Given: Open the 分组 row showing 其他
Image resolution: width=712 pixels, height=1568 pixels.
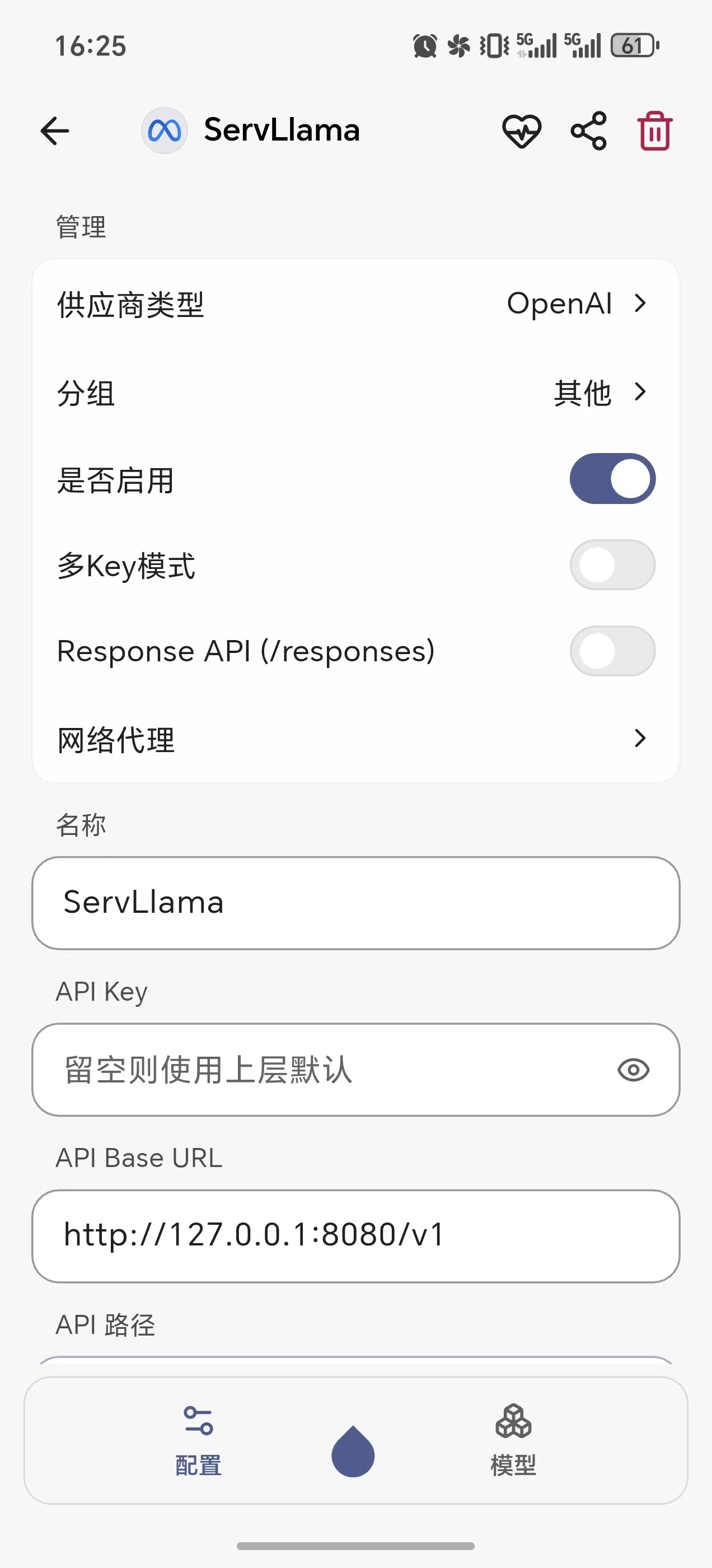Looking at the screenshot, I should click(x=356, y=392).
